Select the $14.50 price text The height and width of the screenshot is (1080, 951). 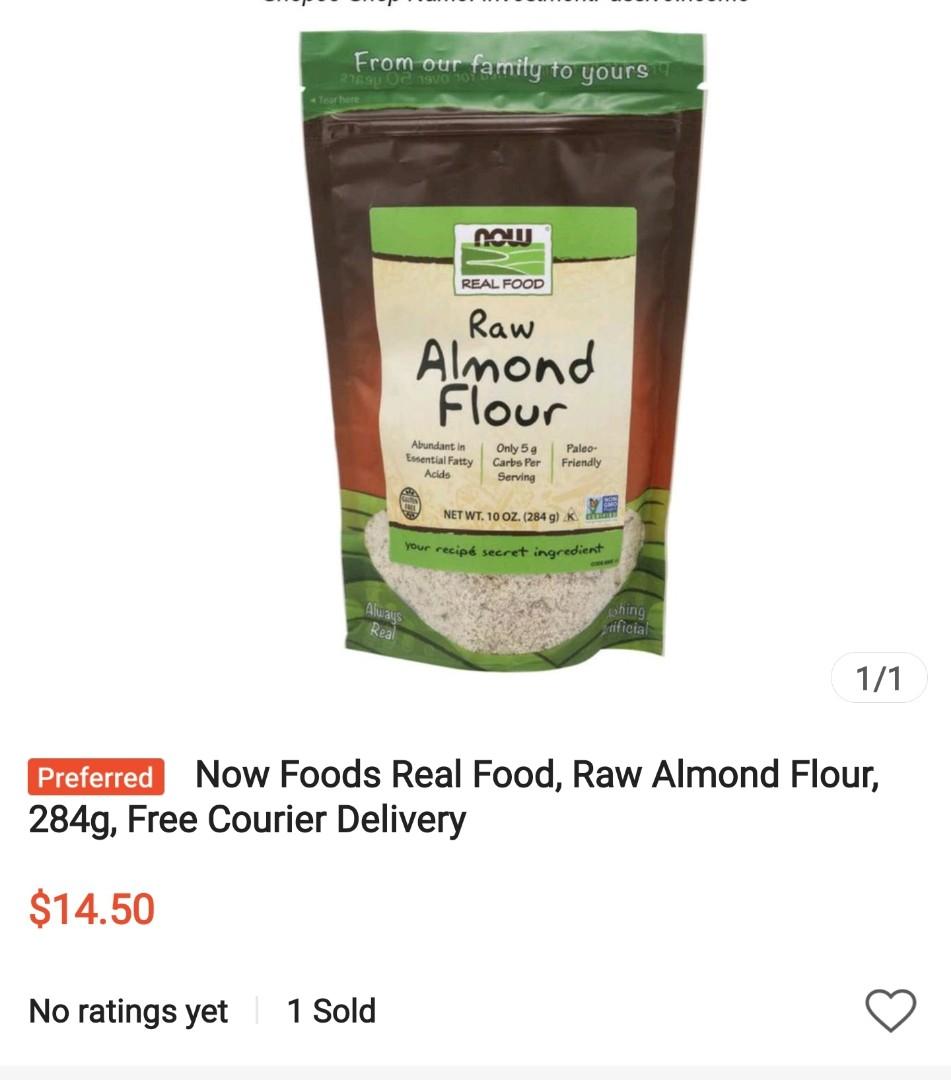(x=89, y=908)
